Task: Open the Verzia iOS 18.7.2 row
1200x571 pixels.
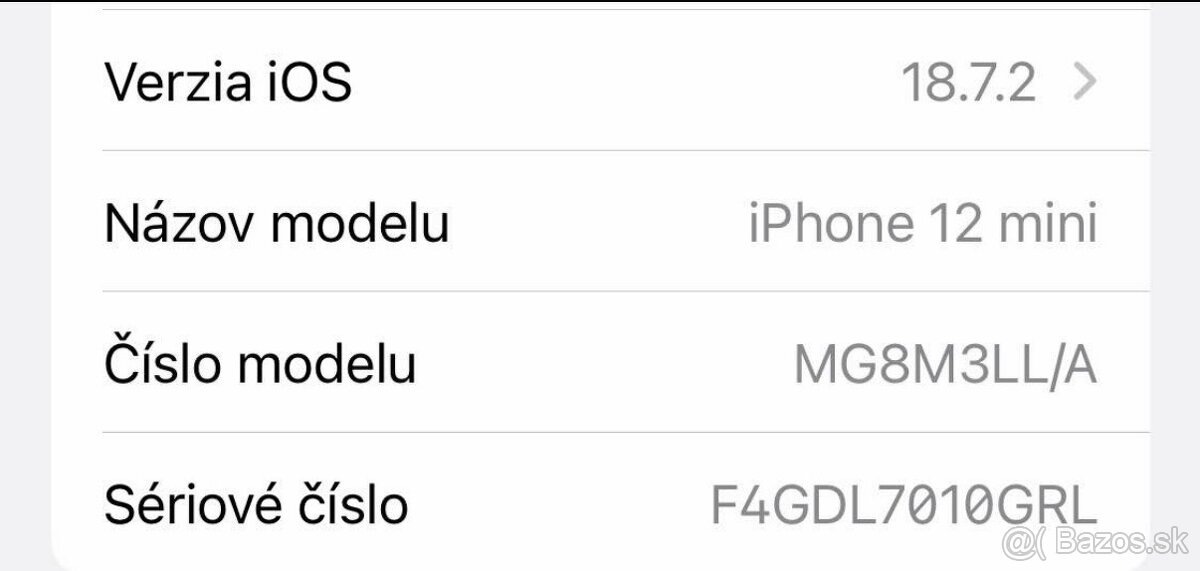Action: click(600, 83)
